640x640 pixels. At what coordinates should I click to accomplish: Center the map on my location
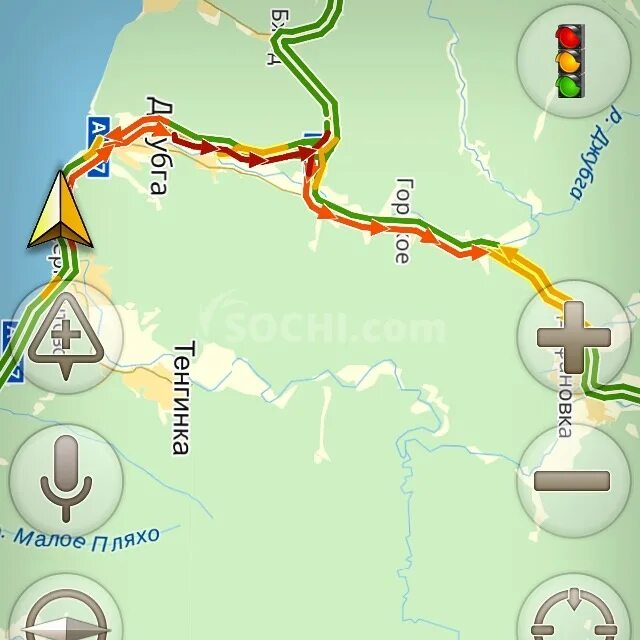[x=575, y=612]
